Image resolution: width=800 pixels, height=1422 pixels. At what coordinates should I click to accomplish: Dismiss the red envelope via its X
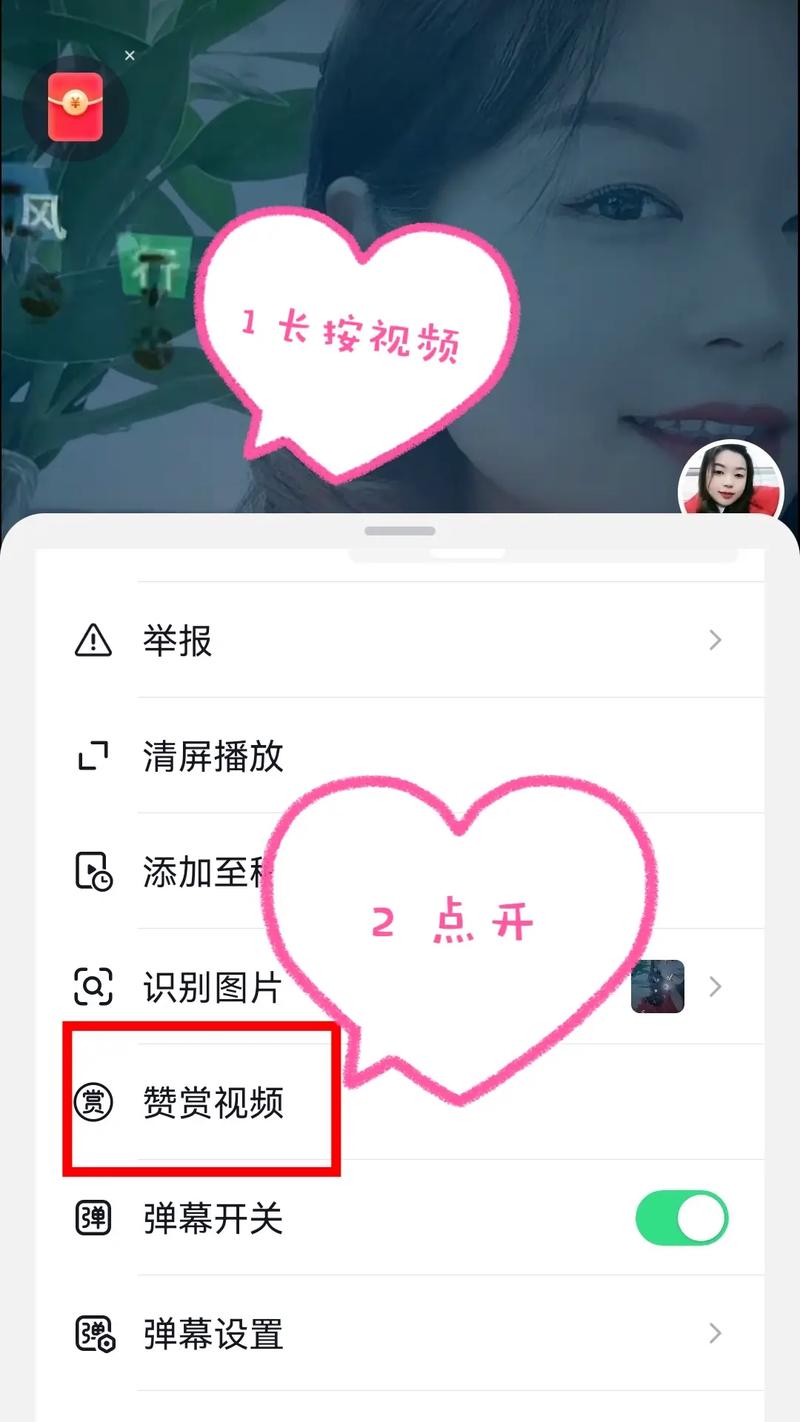[x=130, y=56]
